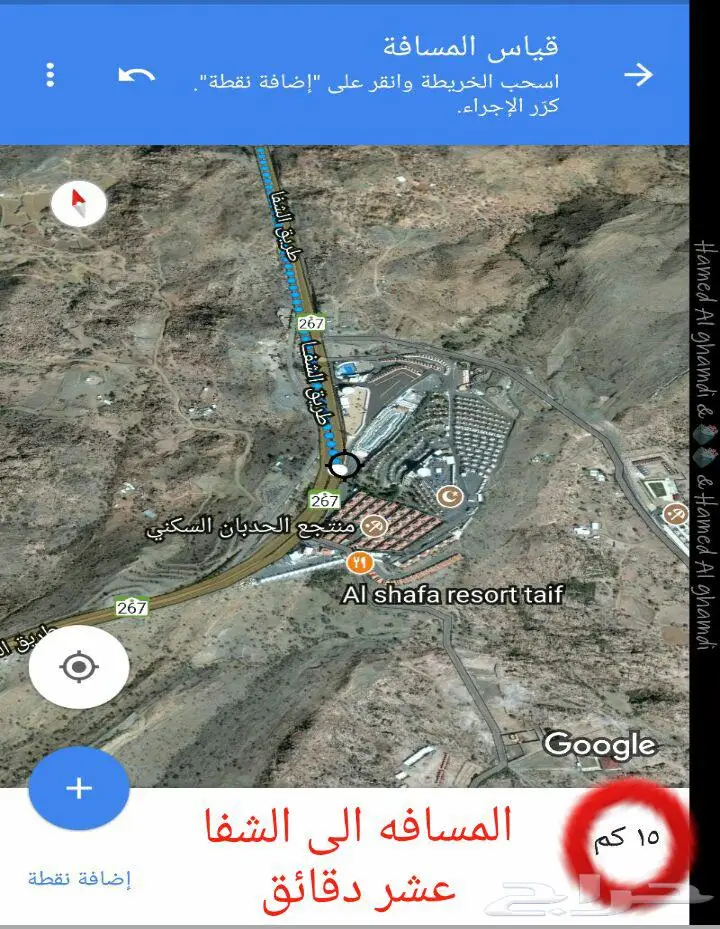Select منتجع الحدبان السكني lodging marker
The width and height of the screenshot is (720, 929).
374,523
